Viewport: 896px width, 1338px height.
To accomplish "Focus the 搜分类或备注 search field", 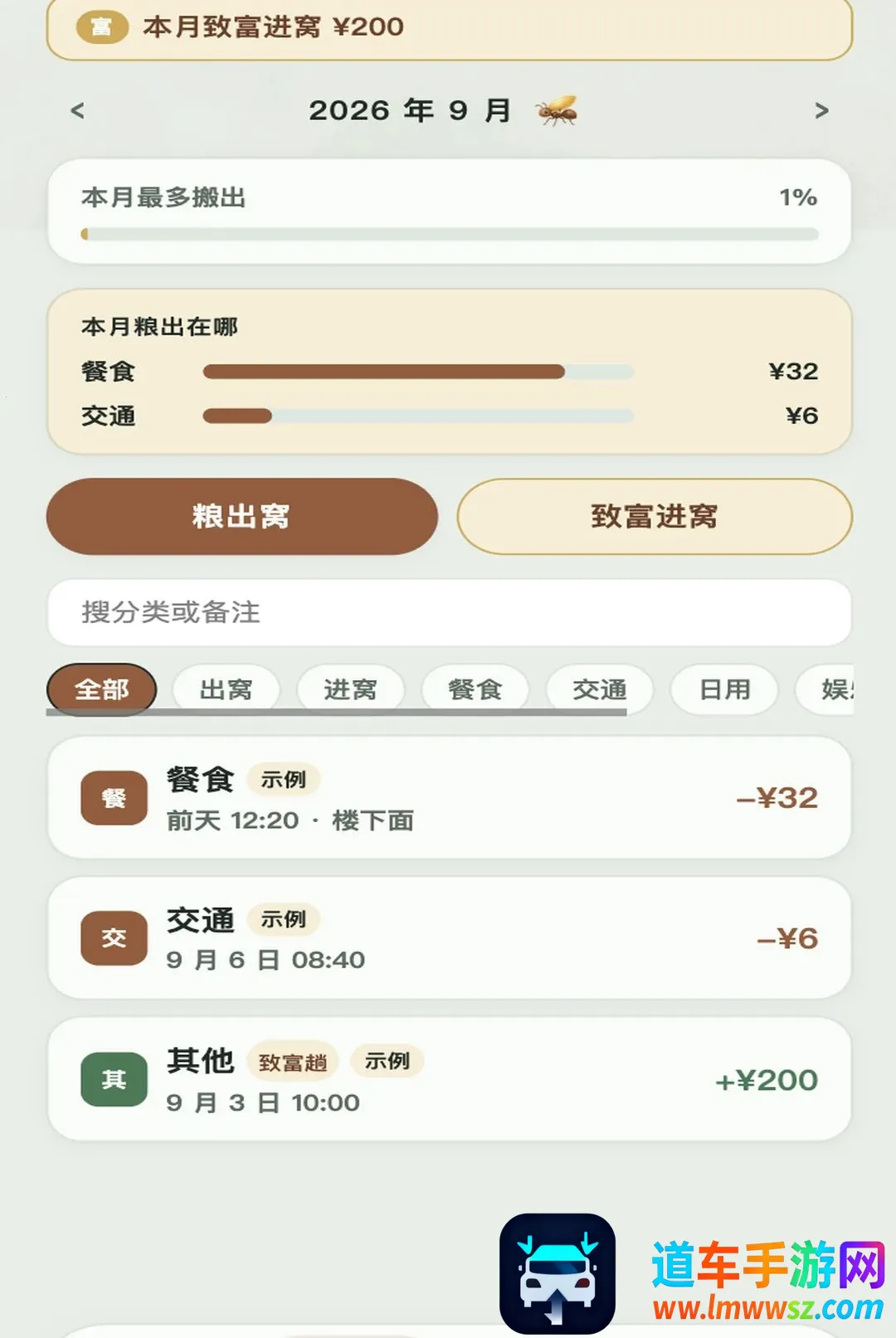I will point(450,612).
